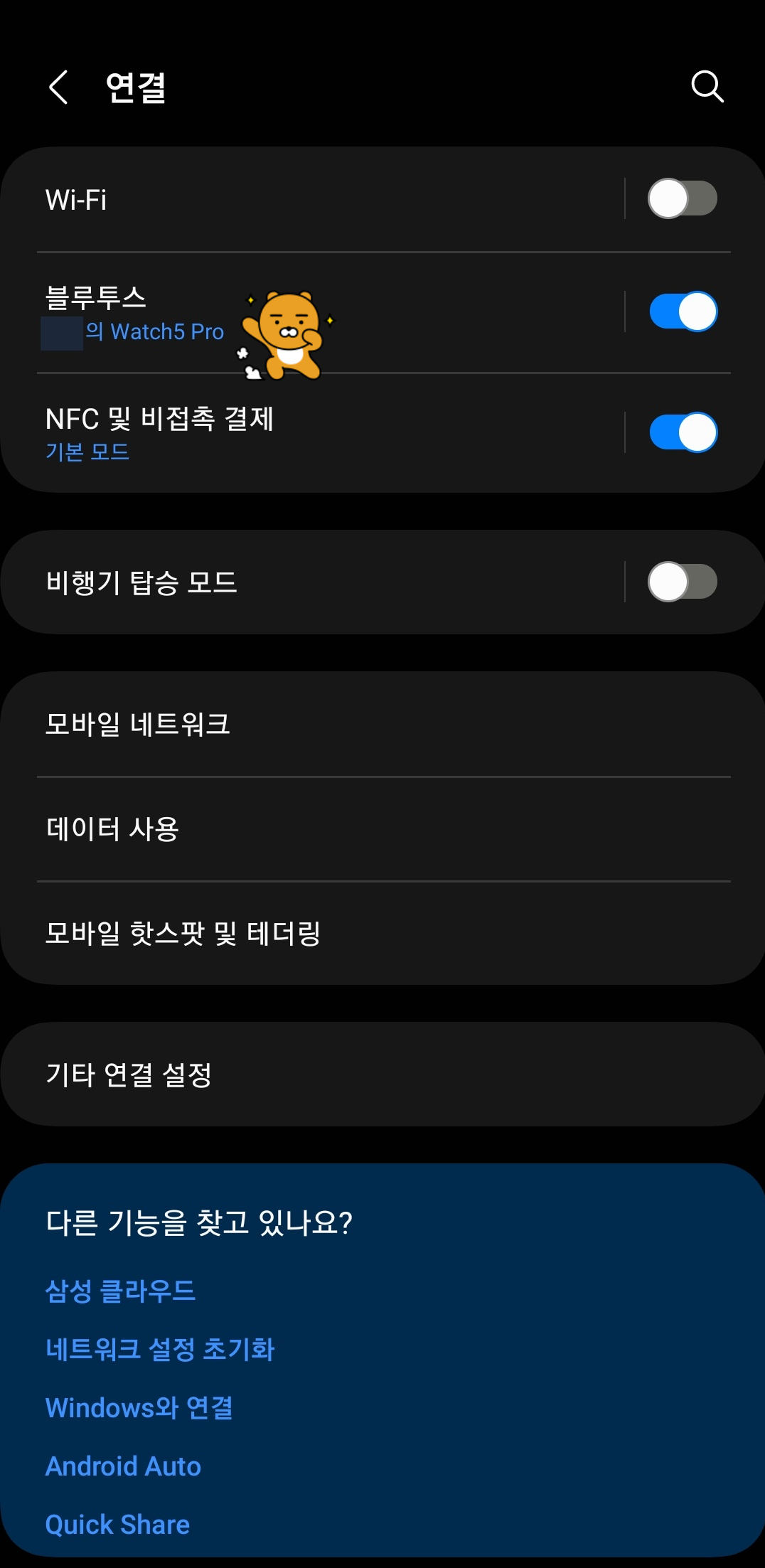Turn off NFC 및 비접촉 결제
This screenshot has width=765, height=1568.
(682, 432)
